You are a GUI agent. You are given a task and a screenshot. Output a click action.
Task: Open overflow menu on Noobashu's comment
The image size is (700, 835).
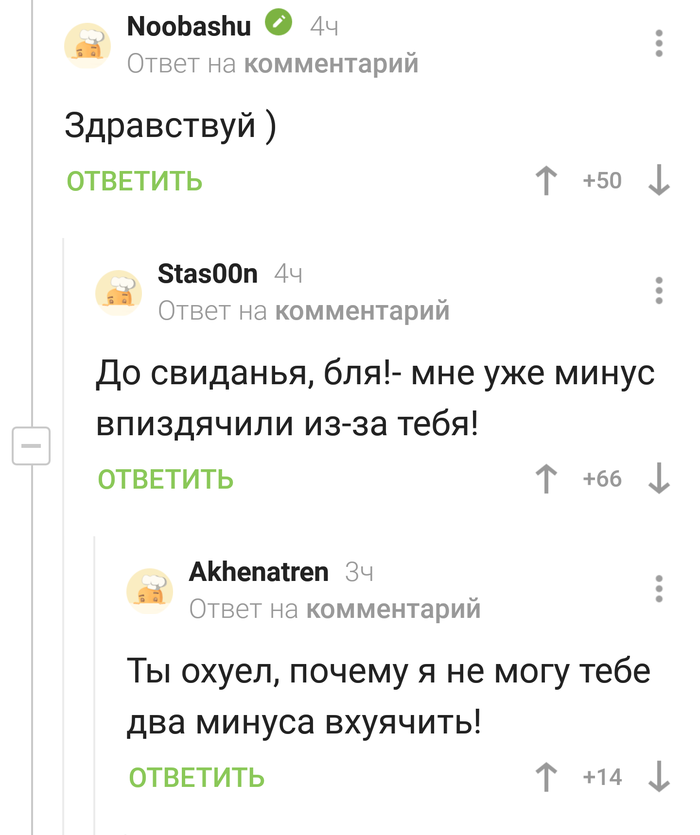[x=658, y=44]
